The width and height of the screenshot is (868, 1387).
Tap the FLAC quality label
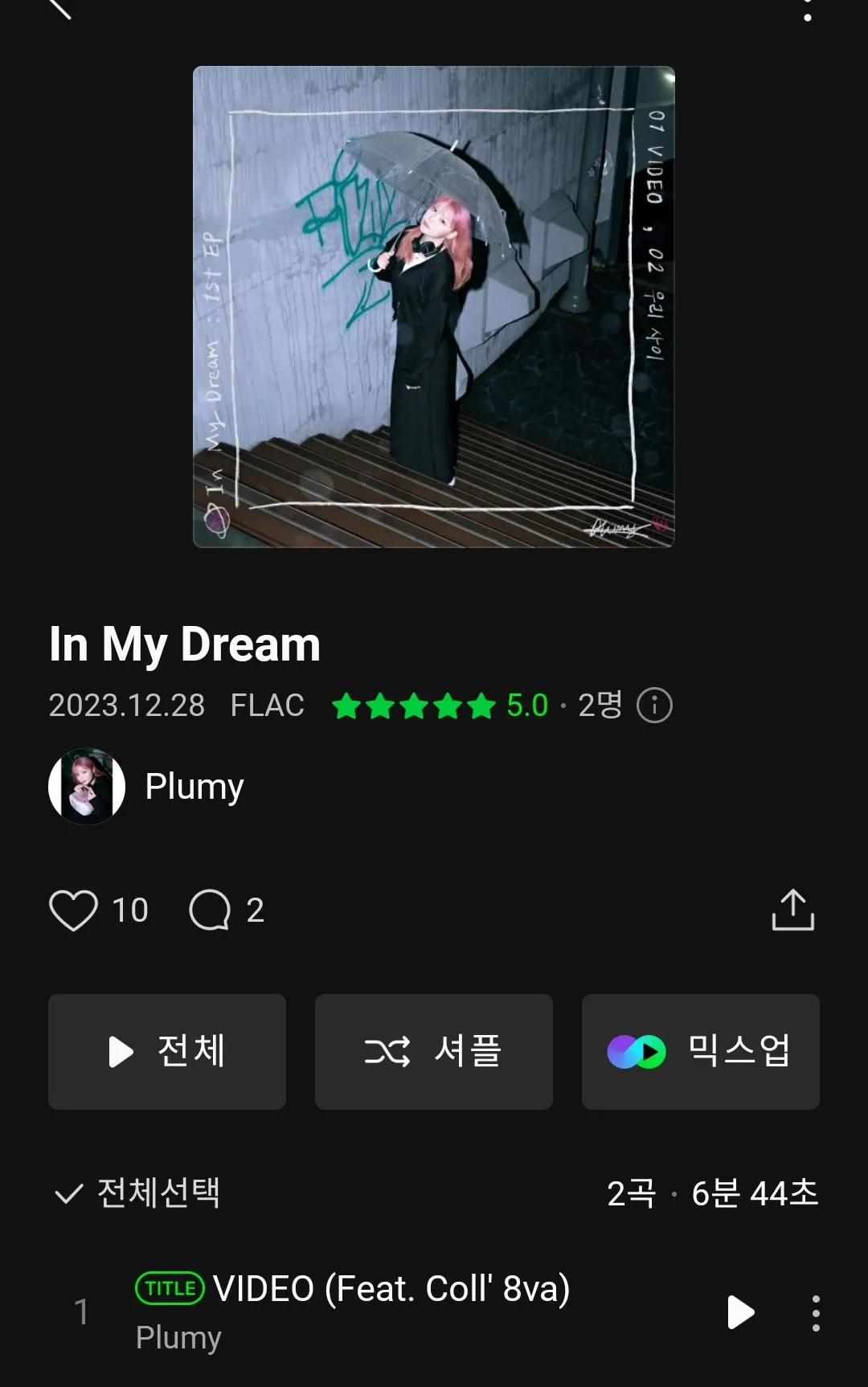click(x=267, y=707)
